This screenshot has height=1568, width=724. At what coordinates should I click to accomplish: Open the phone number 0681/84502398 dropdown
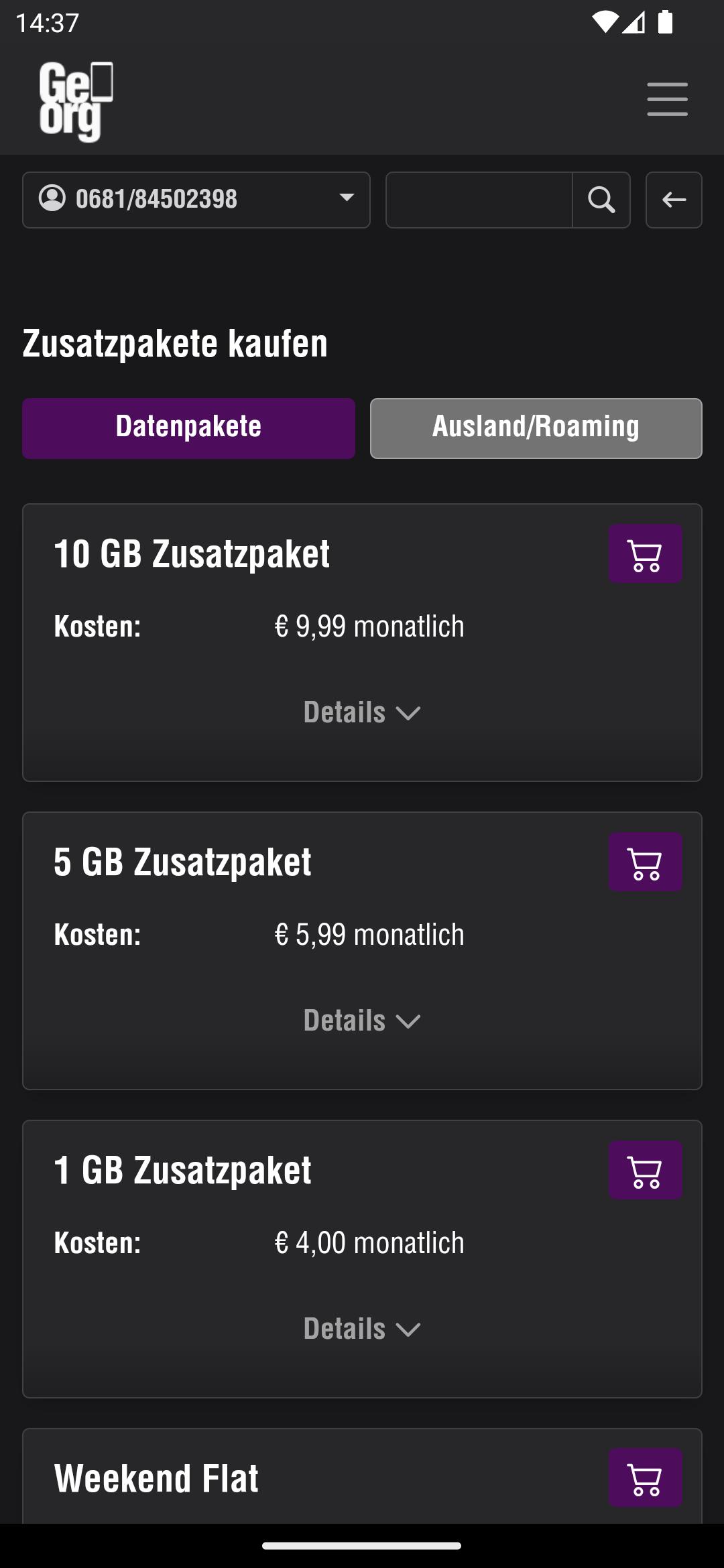coord(196,200)
